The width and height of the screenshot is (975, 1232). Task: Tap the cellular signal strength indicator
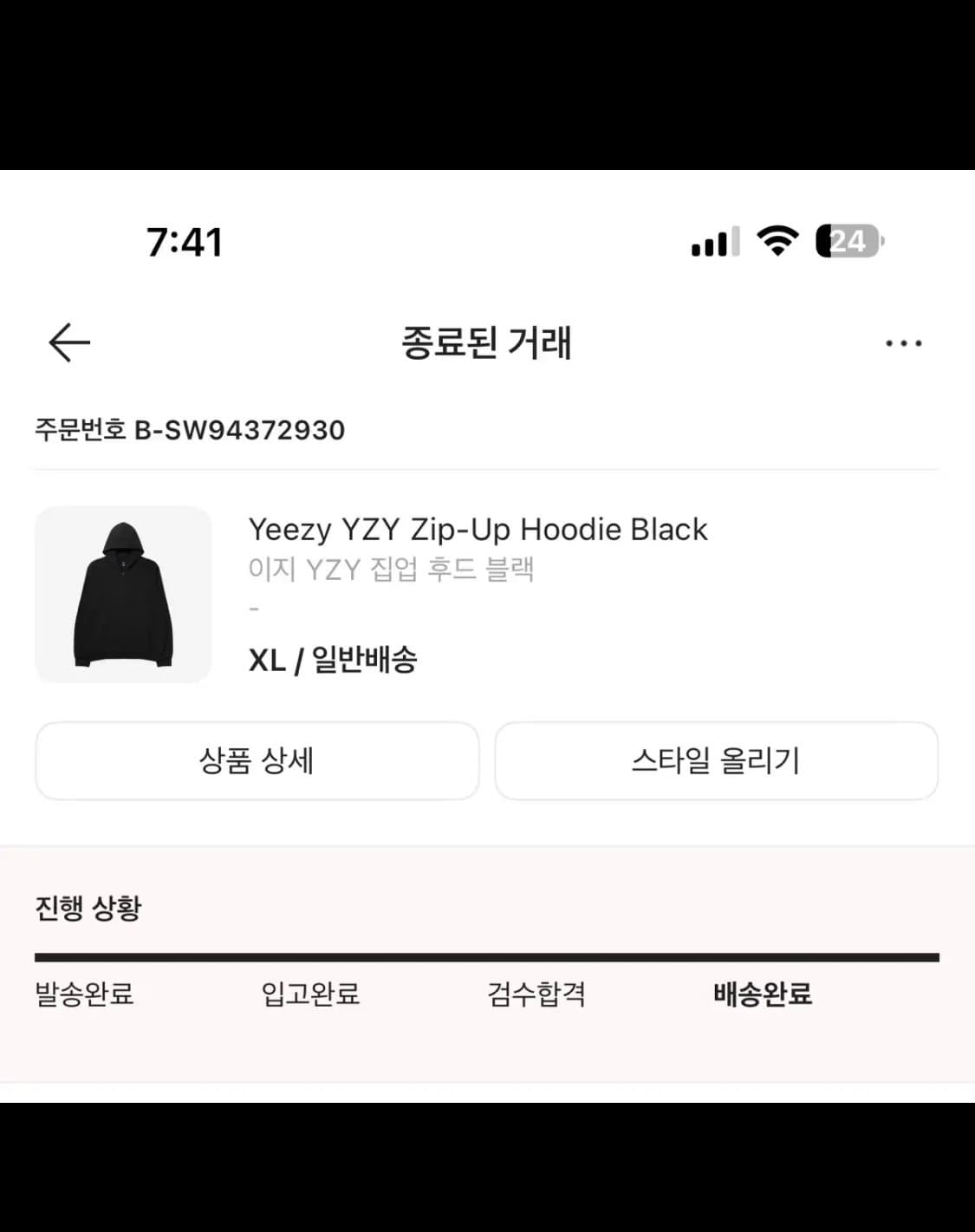[x=714, y=241]
